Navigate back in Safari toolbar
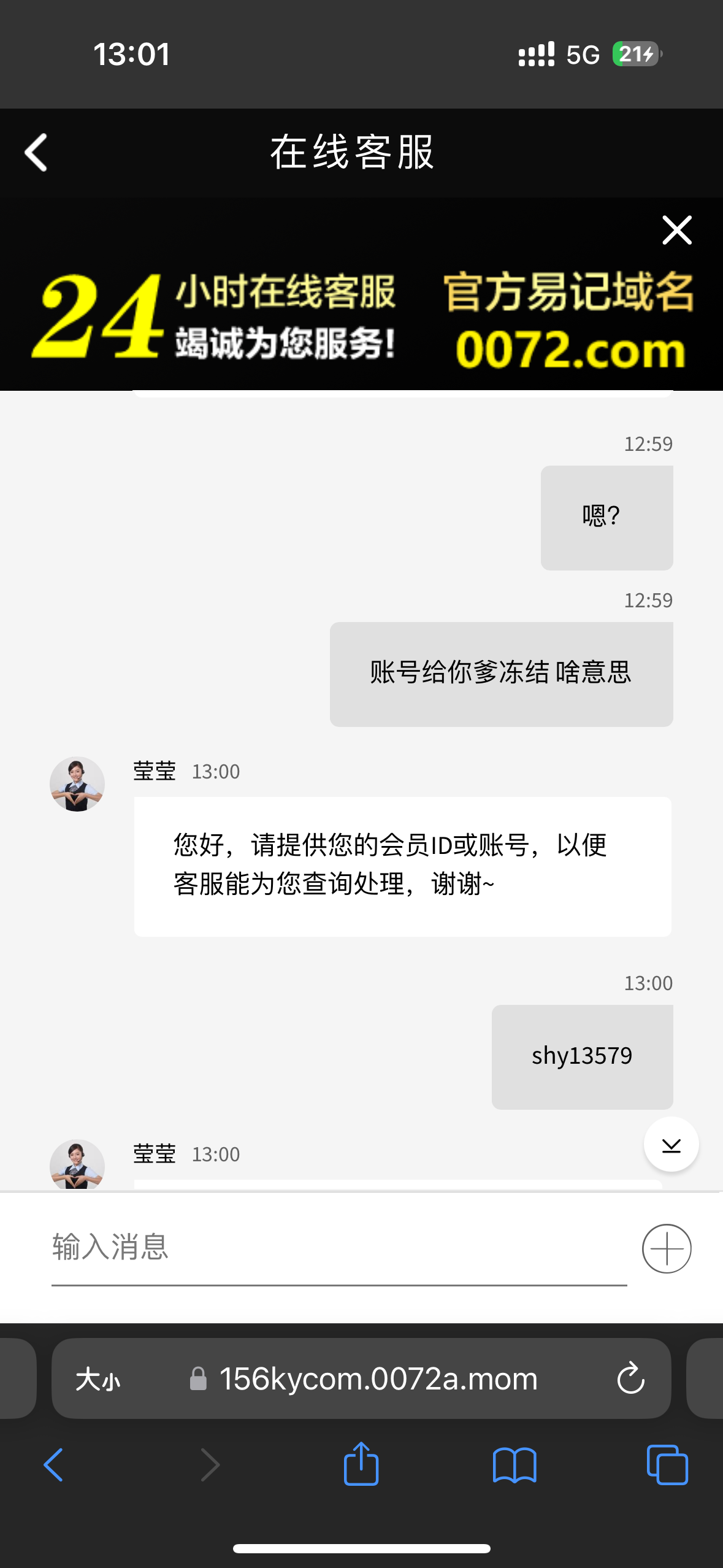 point(54,1464)
